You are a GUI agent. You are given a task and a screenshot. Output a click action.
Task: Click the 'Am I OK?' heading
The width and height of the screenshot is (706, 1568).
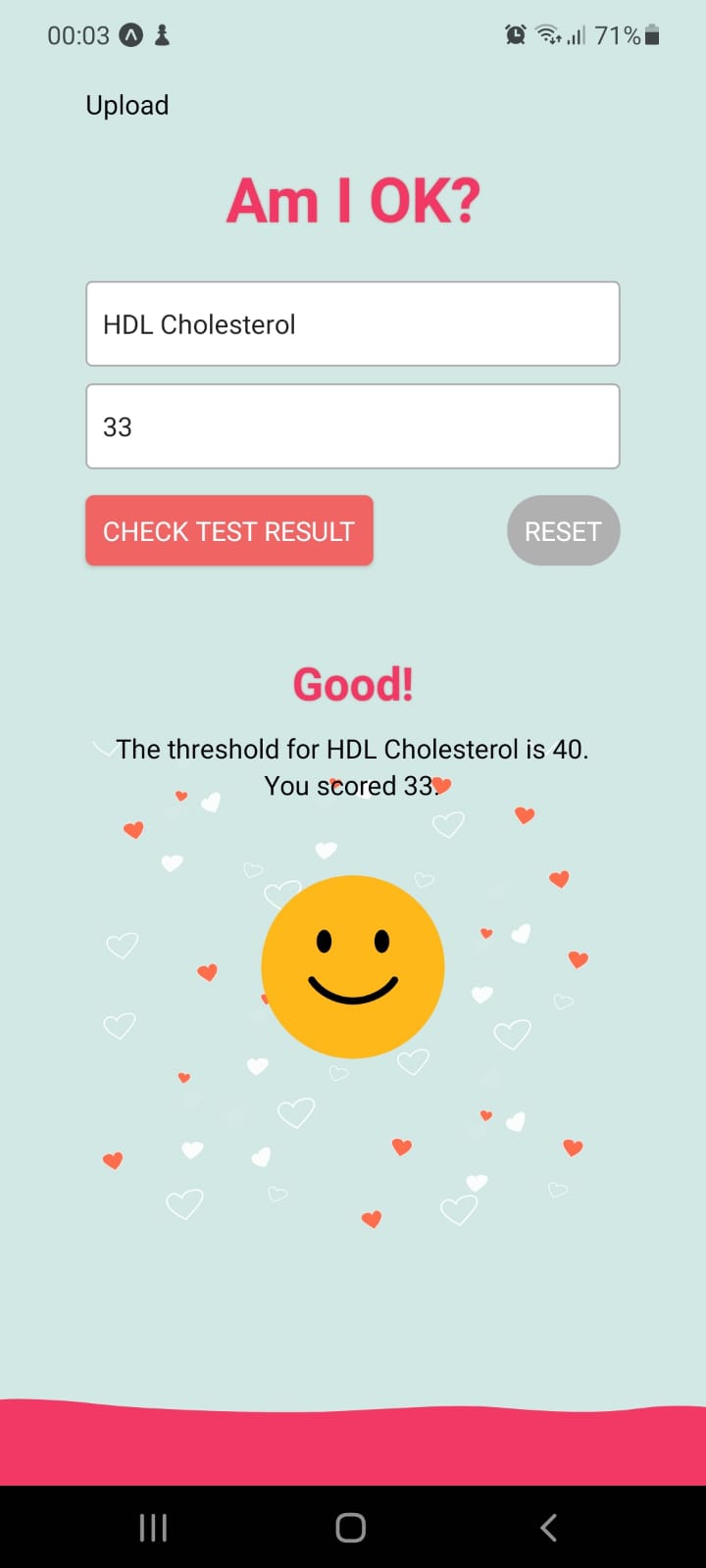pyautogui.click(x=353, y=199)
